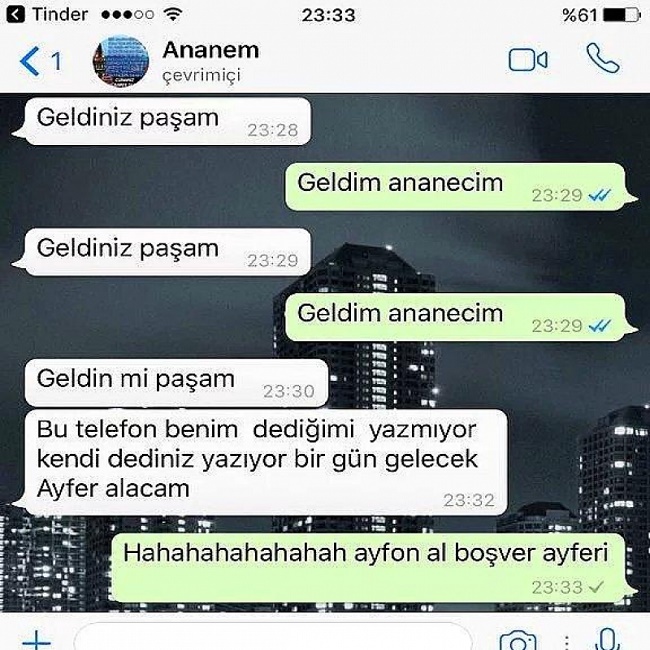The image size is (650, 650).
Task: Open the camera to send a photo
Action: (517, 640)
